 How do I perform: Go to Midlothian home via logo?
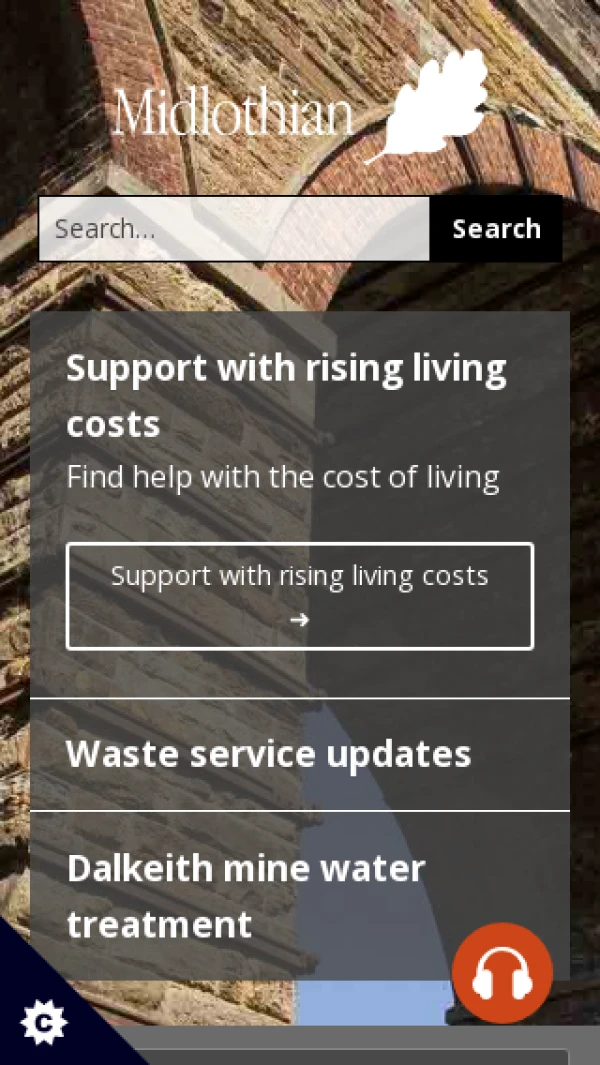coord(300,108)
